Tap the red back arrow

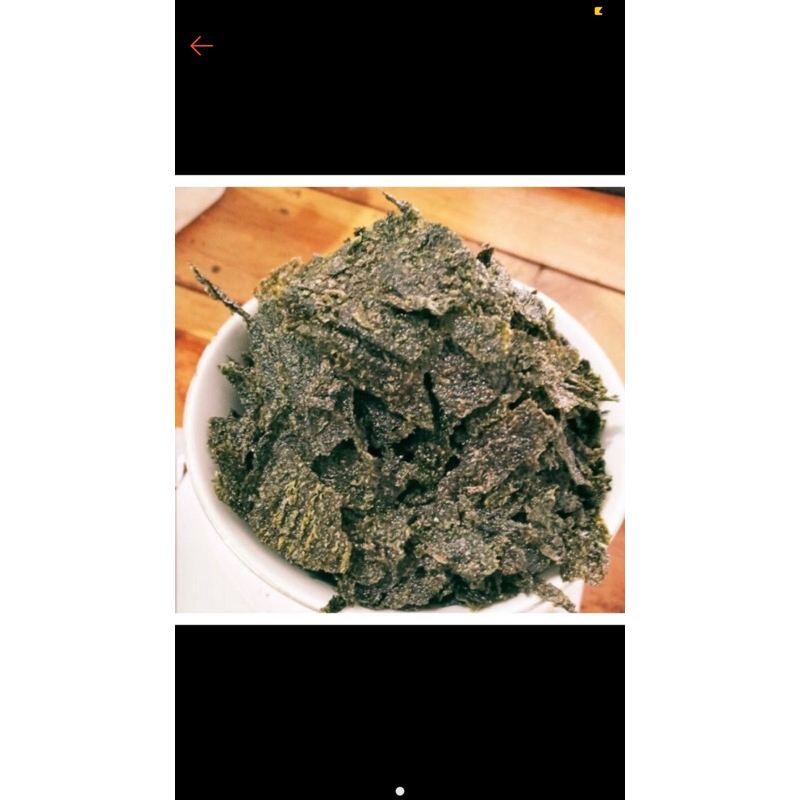pyautogui.click(x=201, y=46)
